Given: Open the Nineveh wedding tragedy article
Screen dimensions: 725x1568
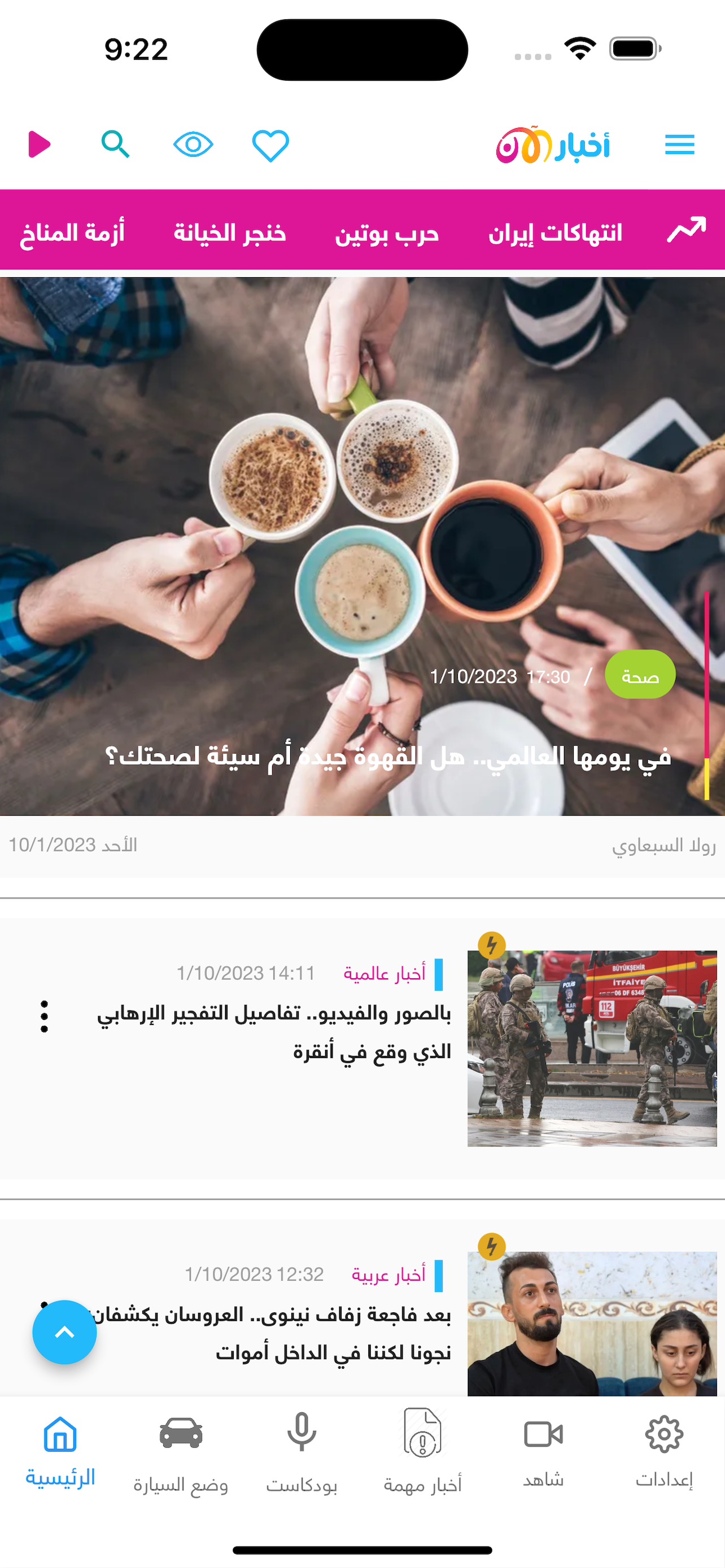Looking at the screenshot, I should pos(304,1333).
